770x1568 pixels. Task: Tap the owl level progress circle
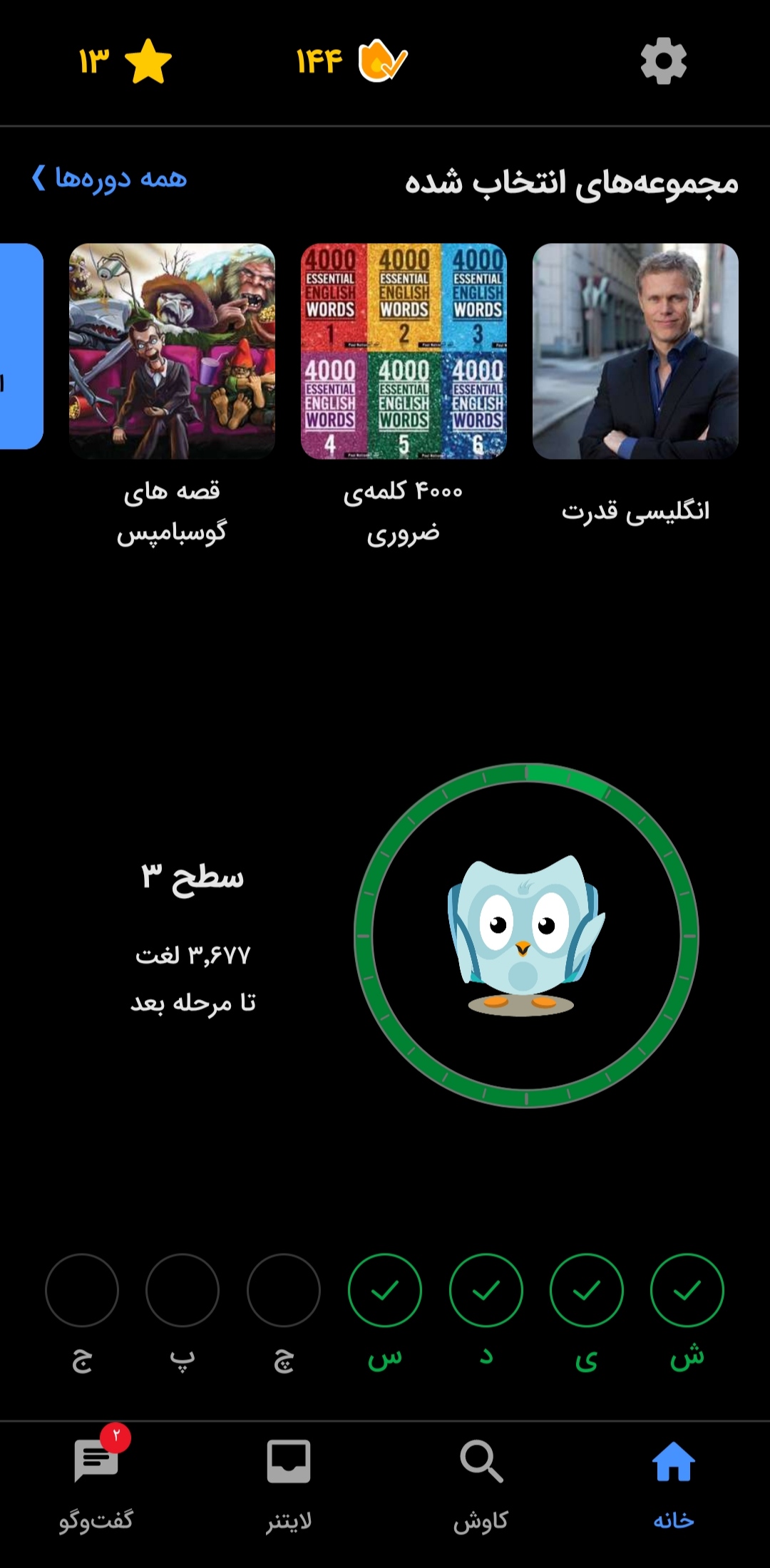526,935
